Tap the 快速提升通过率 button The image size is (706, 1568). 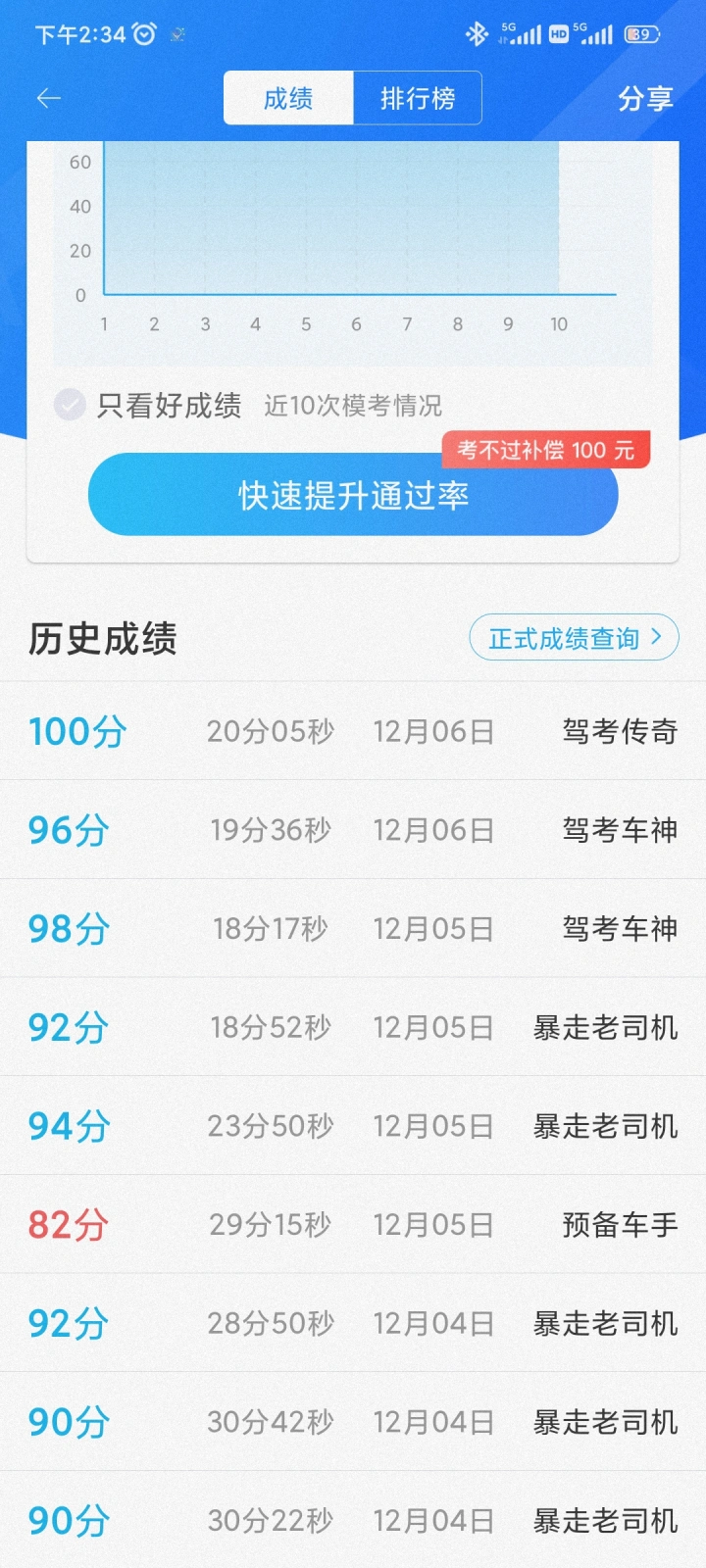pyautogui.click(x=353, y=495)
